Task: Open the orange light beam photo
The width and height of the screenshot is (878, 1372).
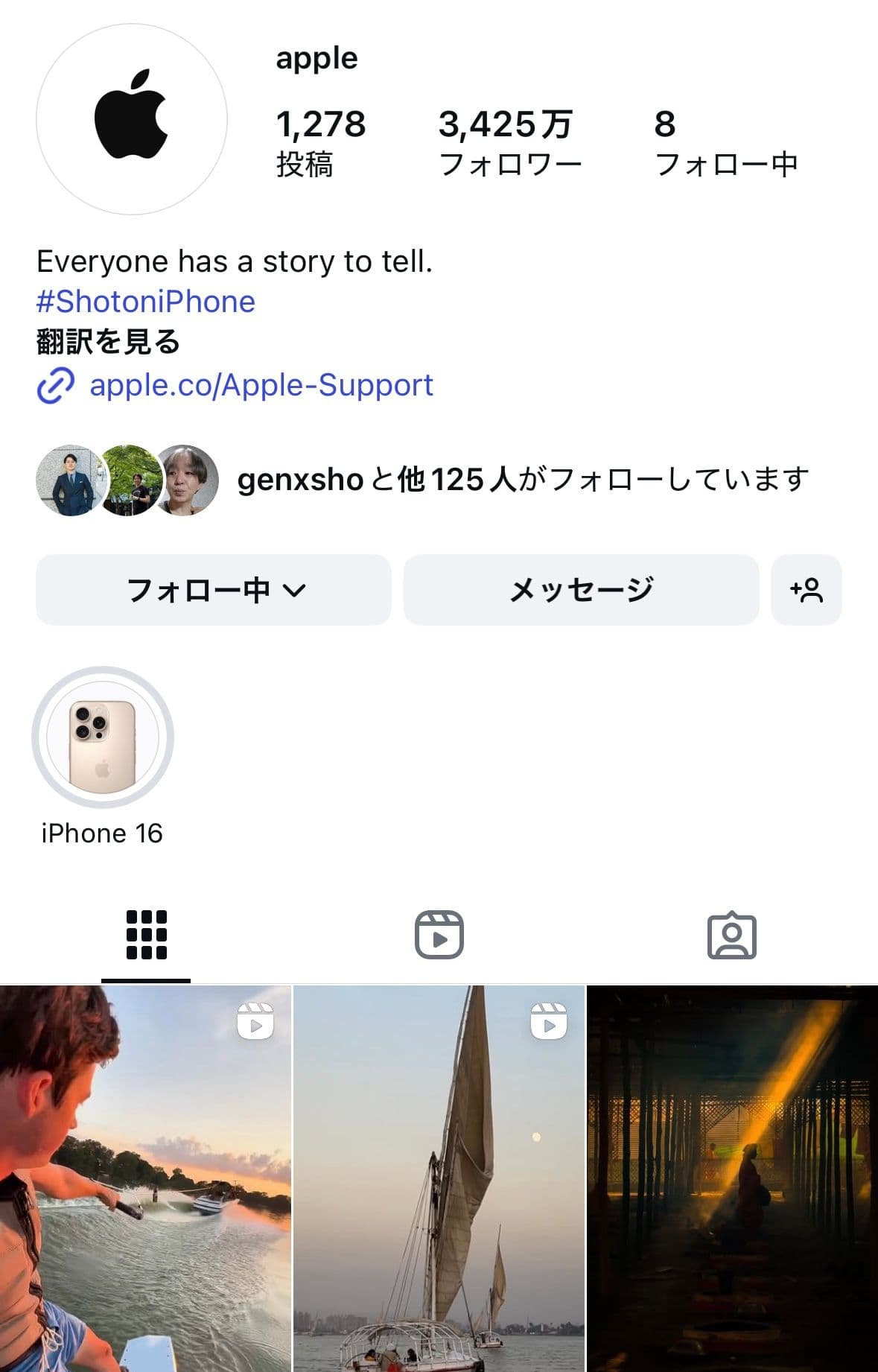Action: point(732,1178)
